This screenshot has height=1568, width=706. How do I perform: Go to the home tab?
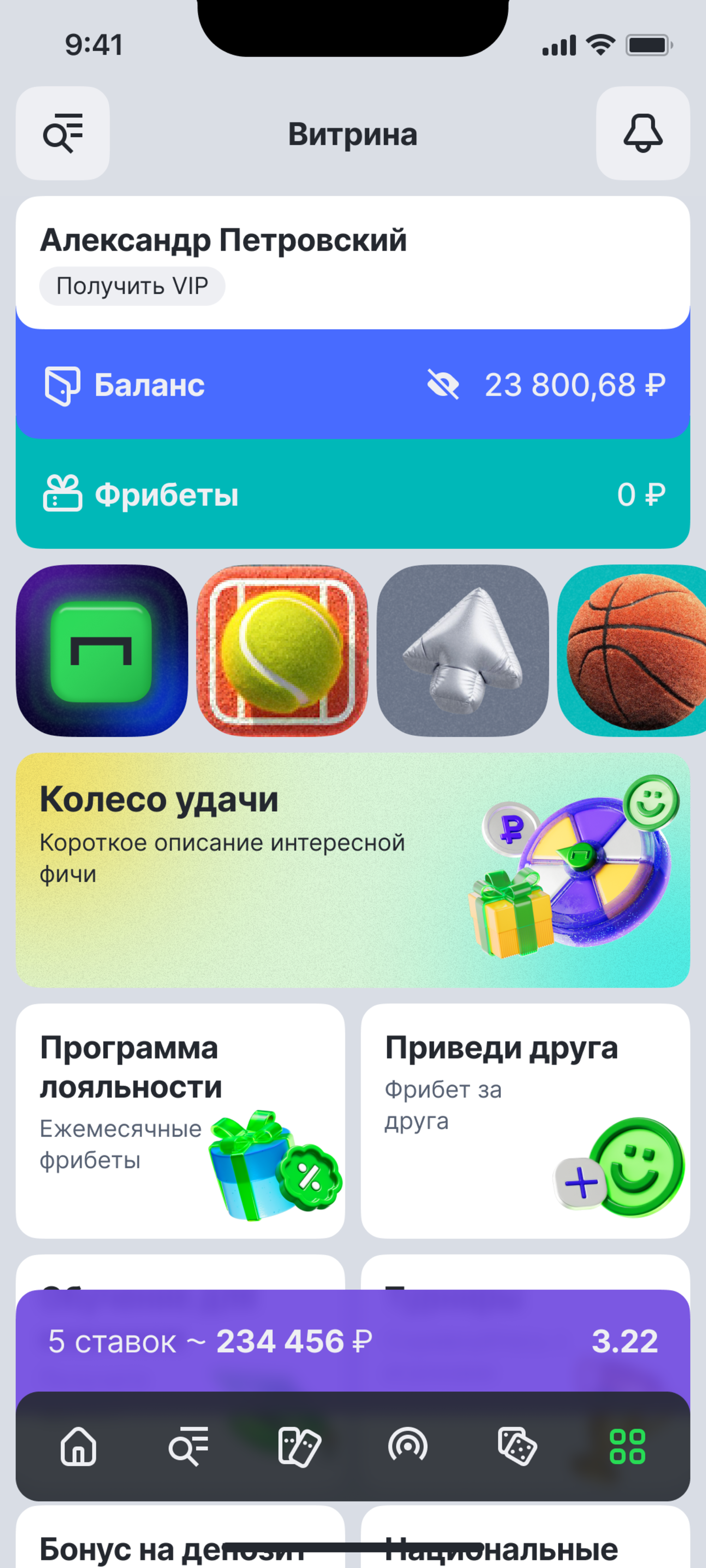(x=79, y=1446)
